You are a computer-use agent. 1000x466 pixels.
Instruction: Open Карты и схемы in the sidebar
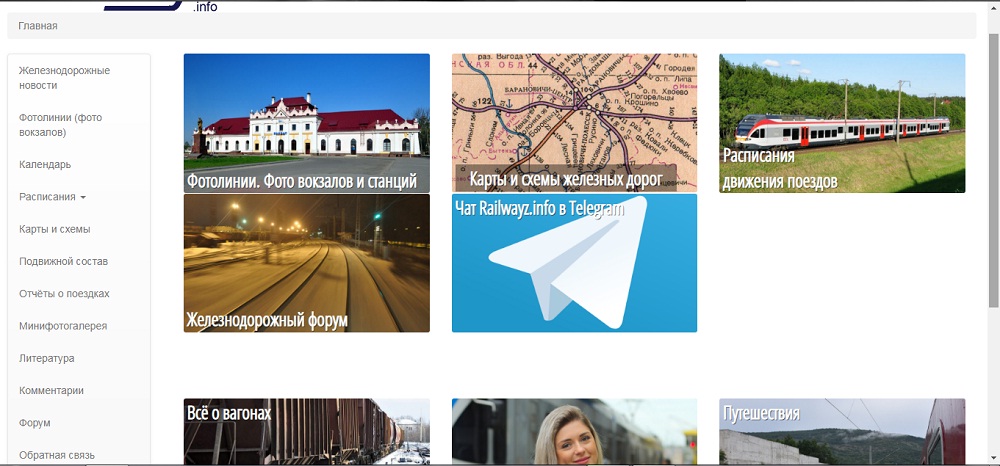[x=55, y=229]
